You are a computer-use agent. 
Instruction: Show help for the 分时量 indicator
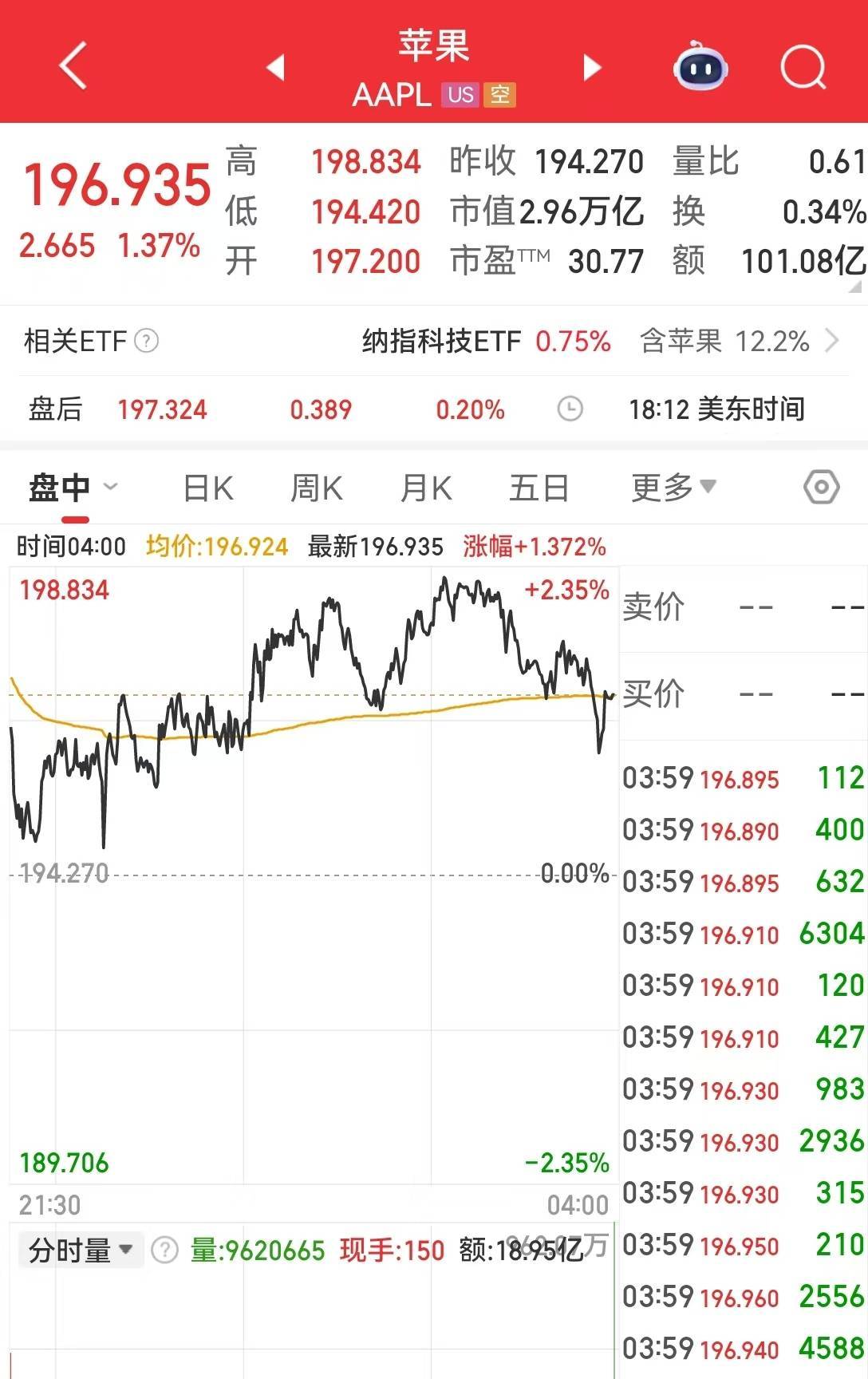click(x=164, y=1250)
